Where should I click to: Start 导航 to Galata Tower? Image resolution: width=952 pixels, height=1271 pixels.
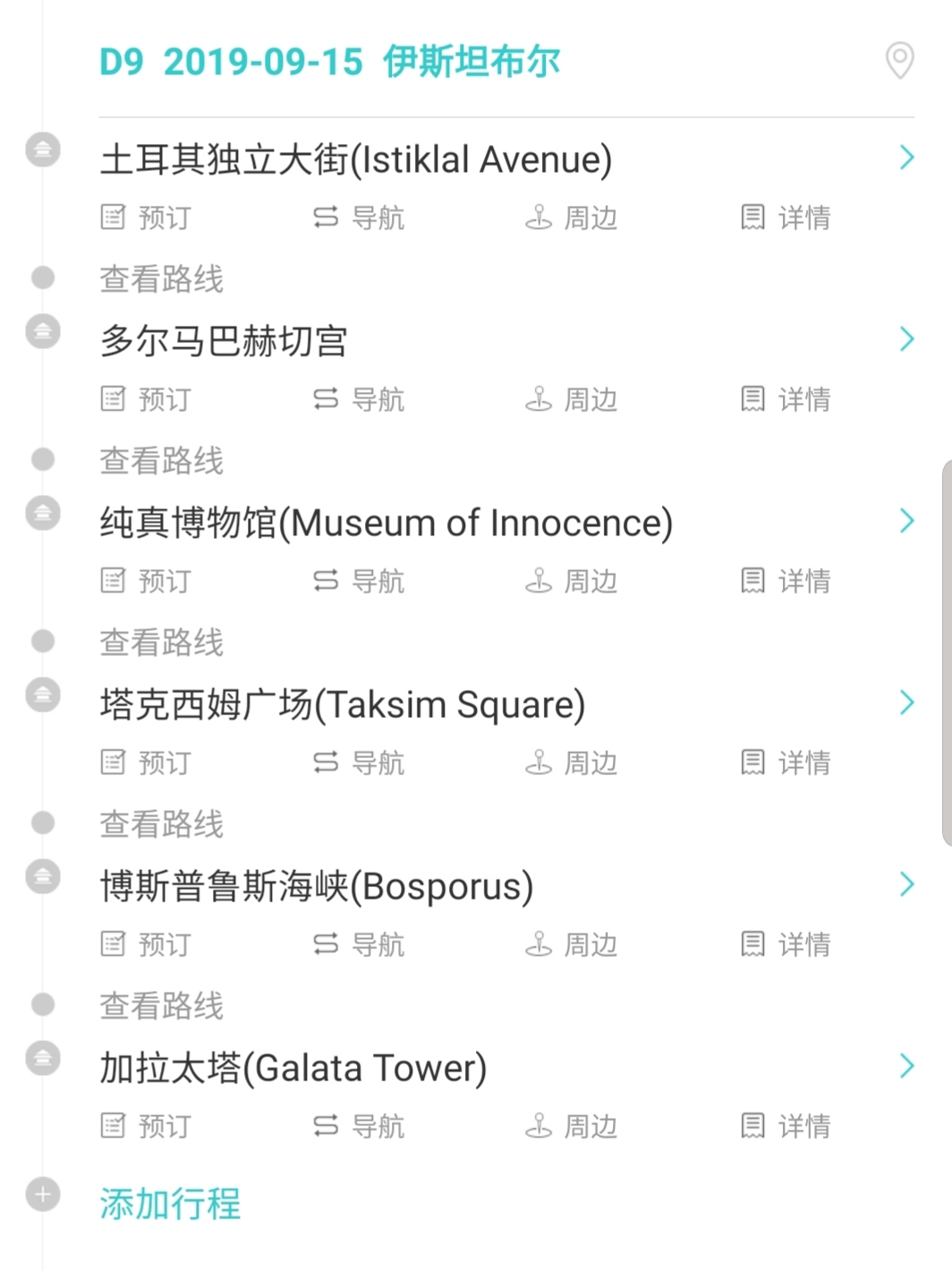click(x=359, y=1126)
